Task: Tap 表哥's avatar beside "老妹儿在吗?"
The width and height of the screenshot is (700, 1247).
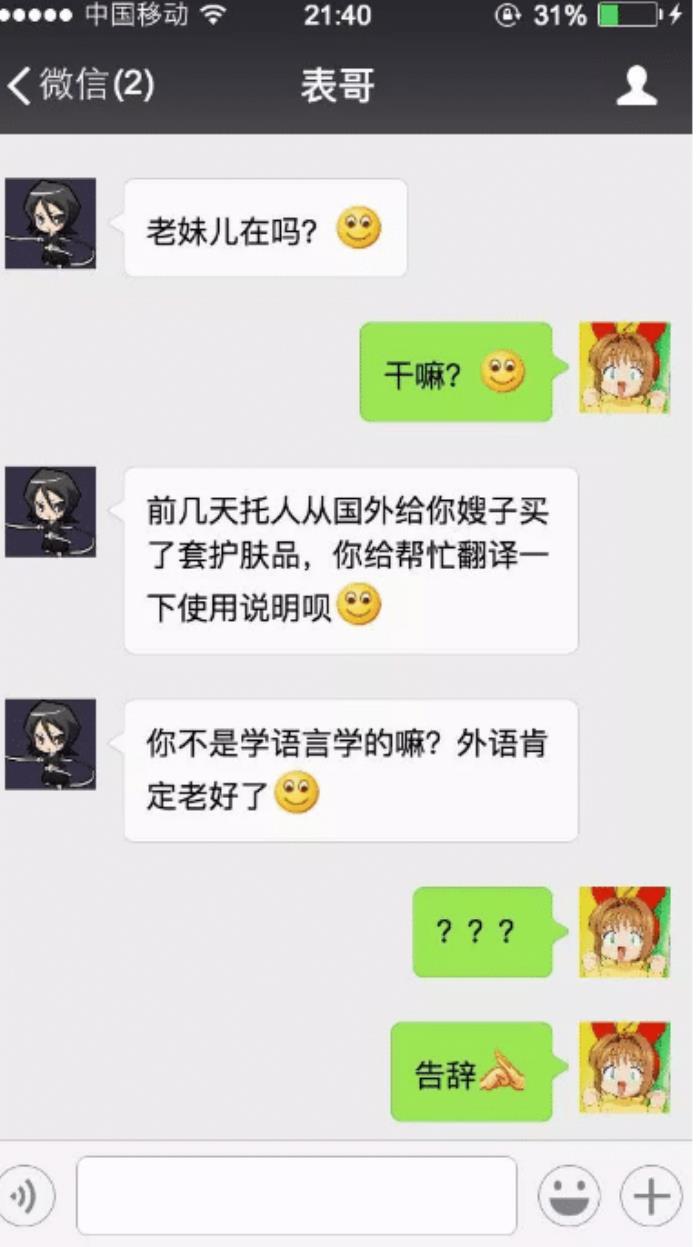Action: [x=51, y=223]
